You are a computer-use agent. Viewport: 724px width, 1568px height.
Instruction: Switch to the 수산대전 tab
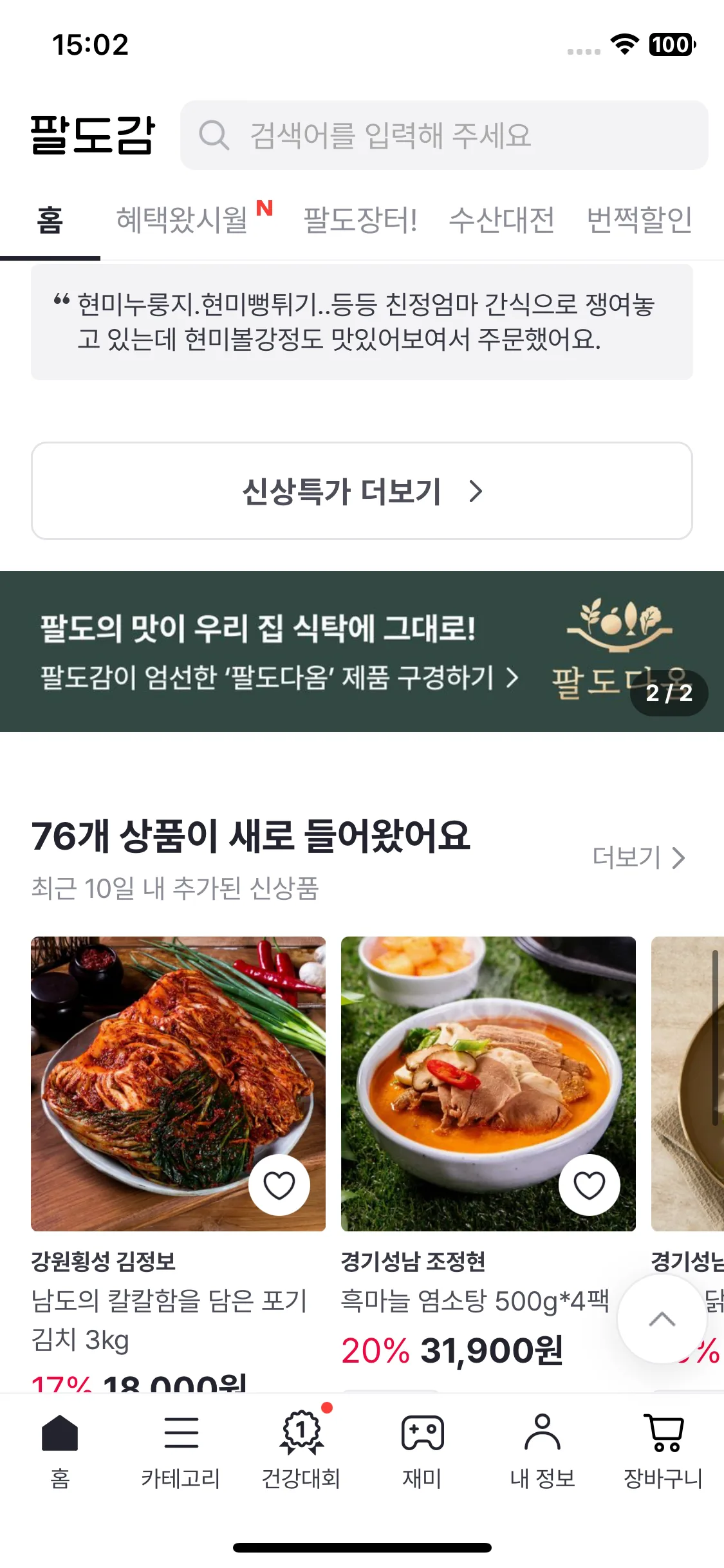tap(503, 221)
